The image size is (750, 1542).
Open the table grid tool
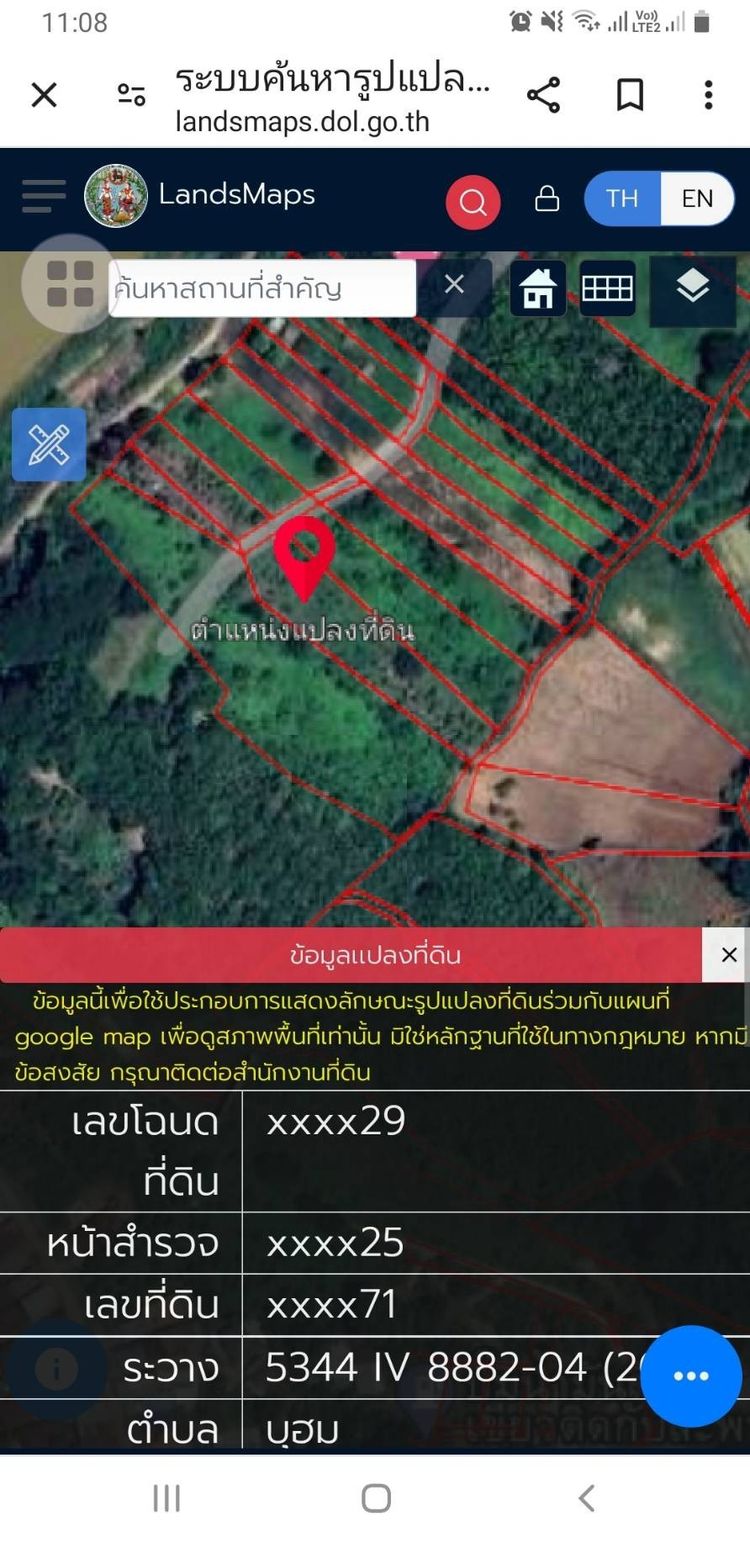(608, 288)
